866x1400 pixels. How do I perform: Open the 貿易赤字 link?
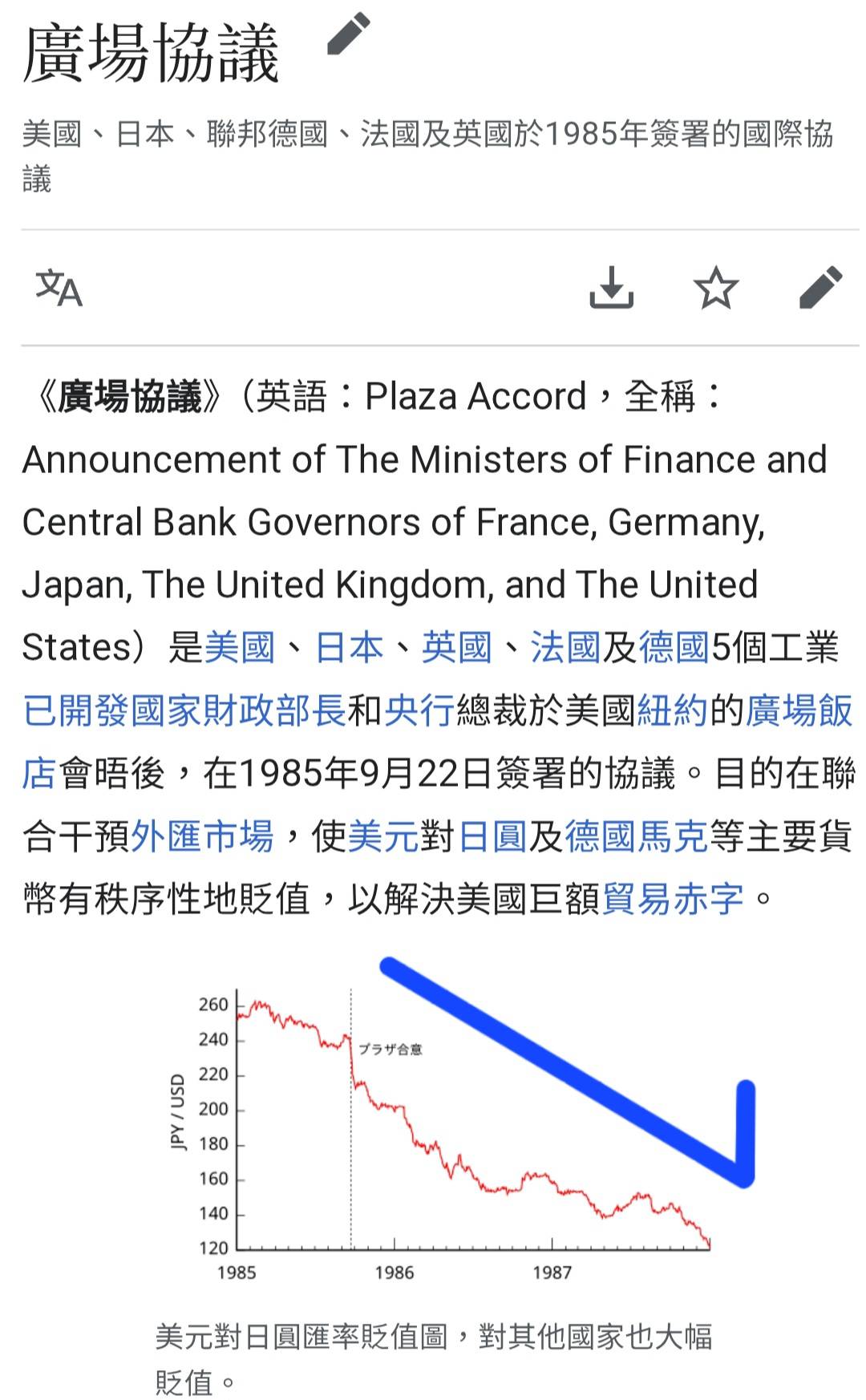(x=673, y=899)
